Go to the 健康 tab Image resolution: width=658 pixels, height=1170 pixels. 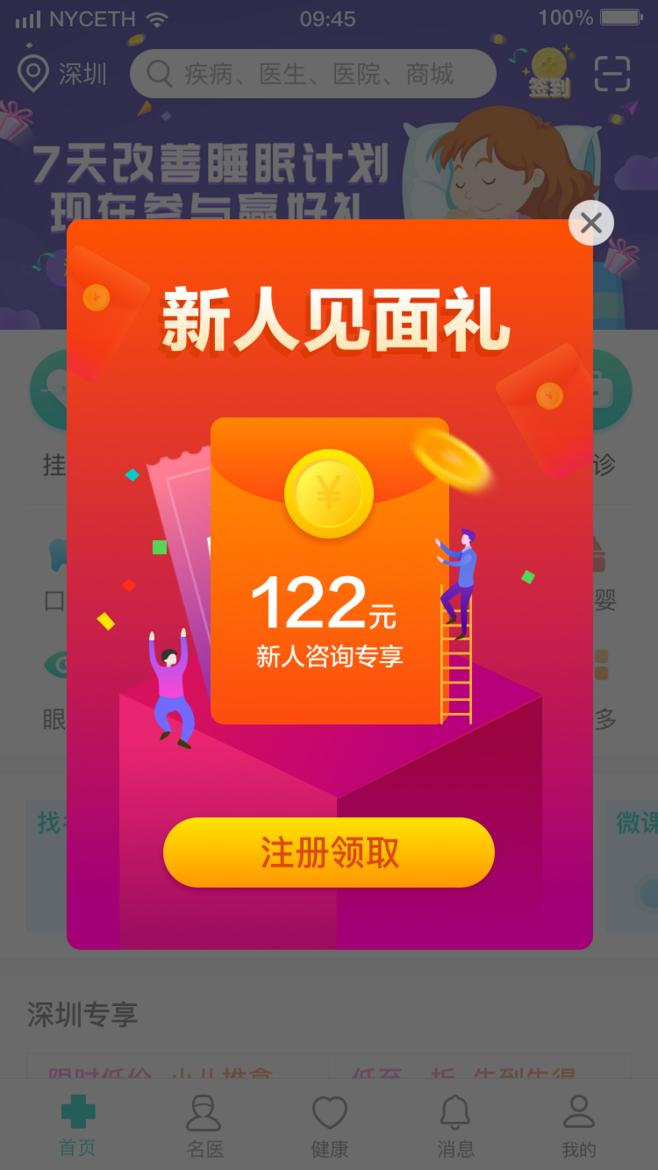click(x=329, y=1124)
